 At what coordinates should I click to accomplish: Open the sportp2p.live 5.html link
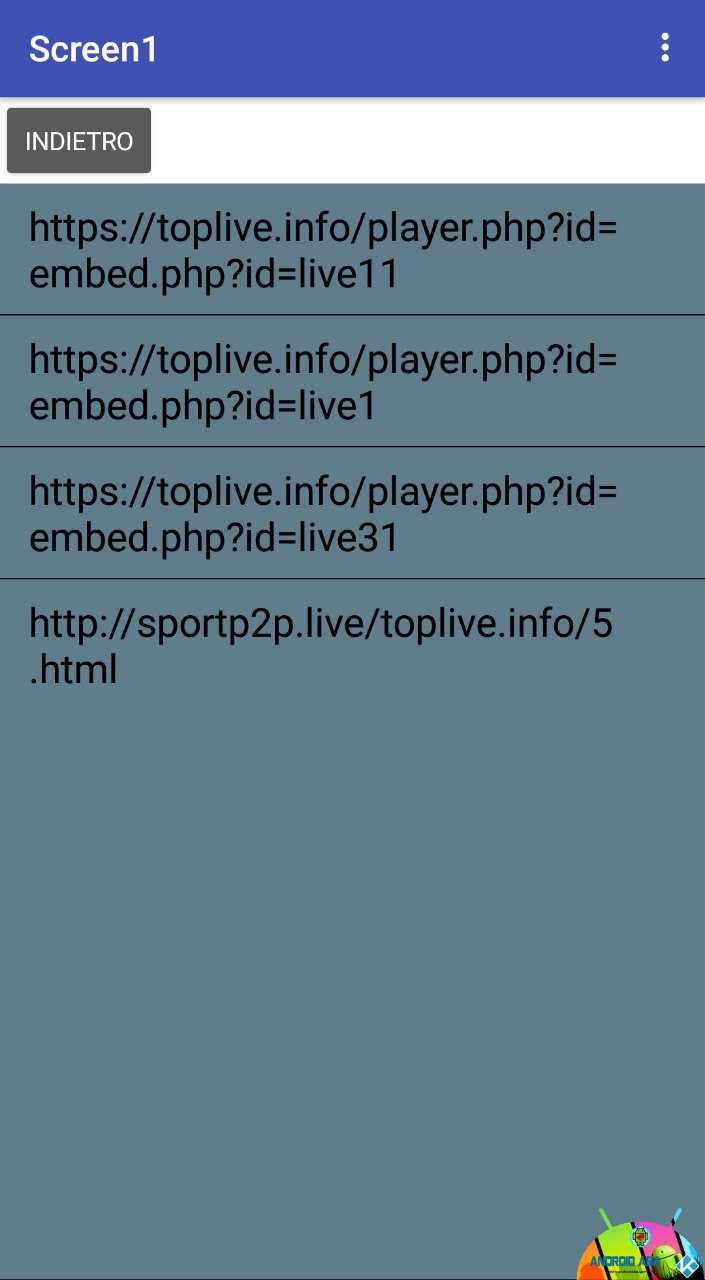pos(352,645)
